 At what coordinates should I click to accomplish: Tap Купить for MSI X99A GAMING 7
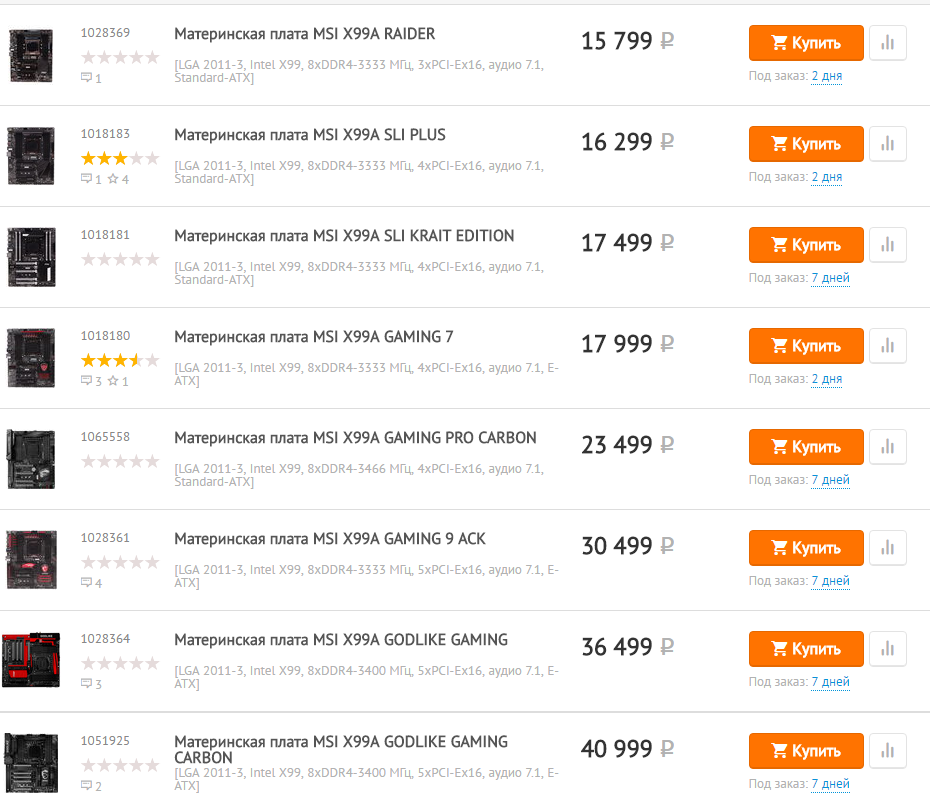[805, 346]
